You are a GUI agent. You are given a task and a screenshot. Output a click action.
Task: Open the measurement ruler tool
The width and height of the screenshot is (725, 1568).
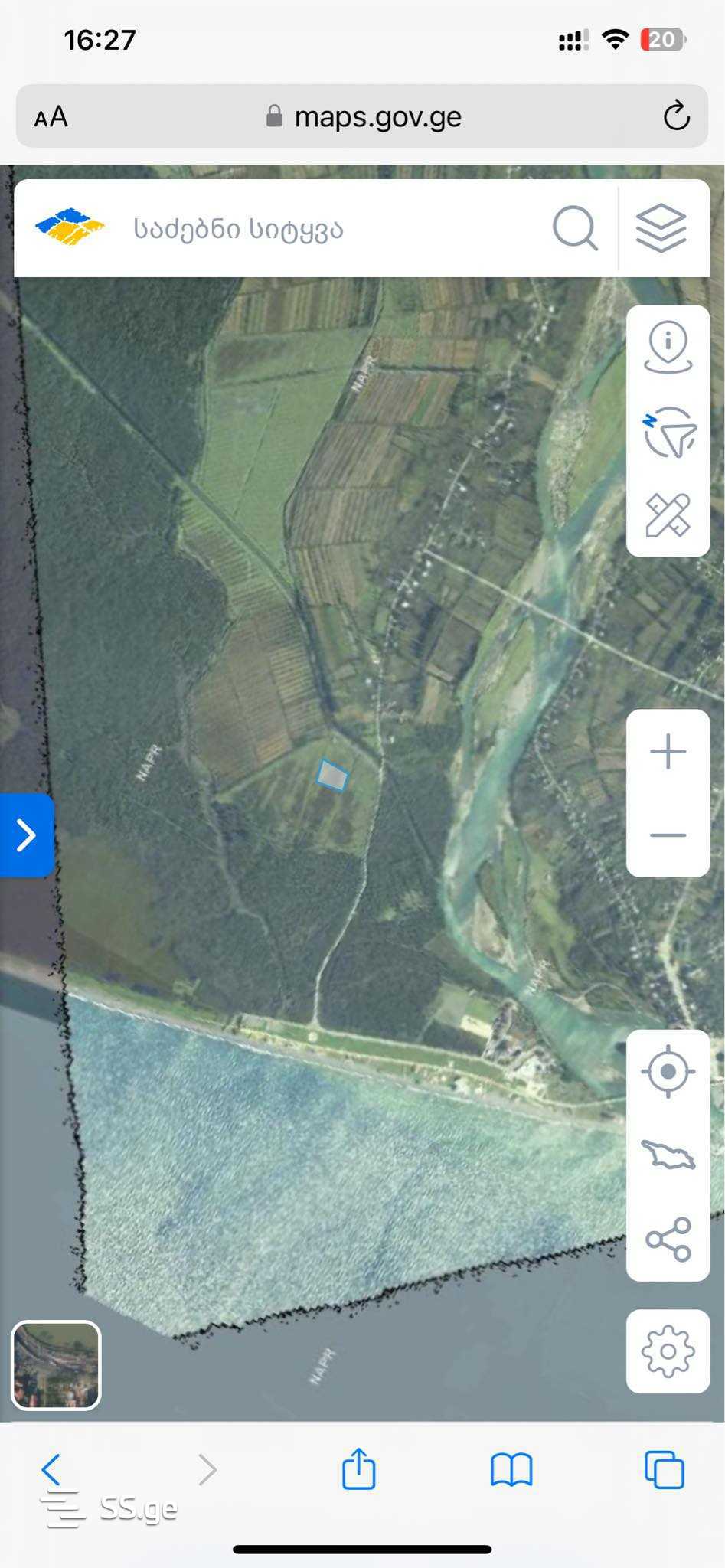[x=668, y=514]
